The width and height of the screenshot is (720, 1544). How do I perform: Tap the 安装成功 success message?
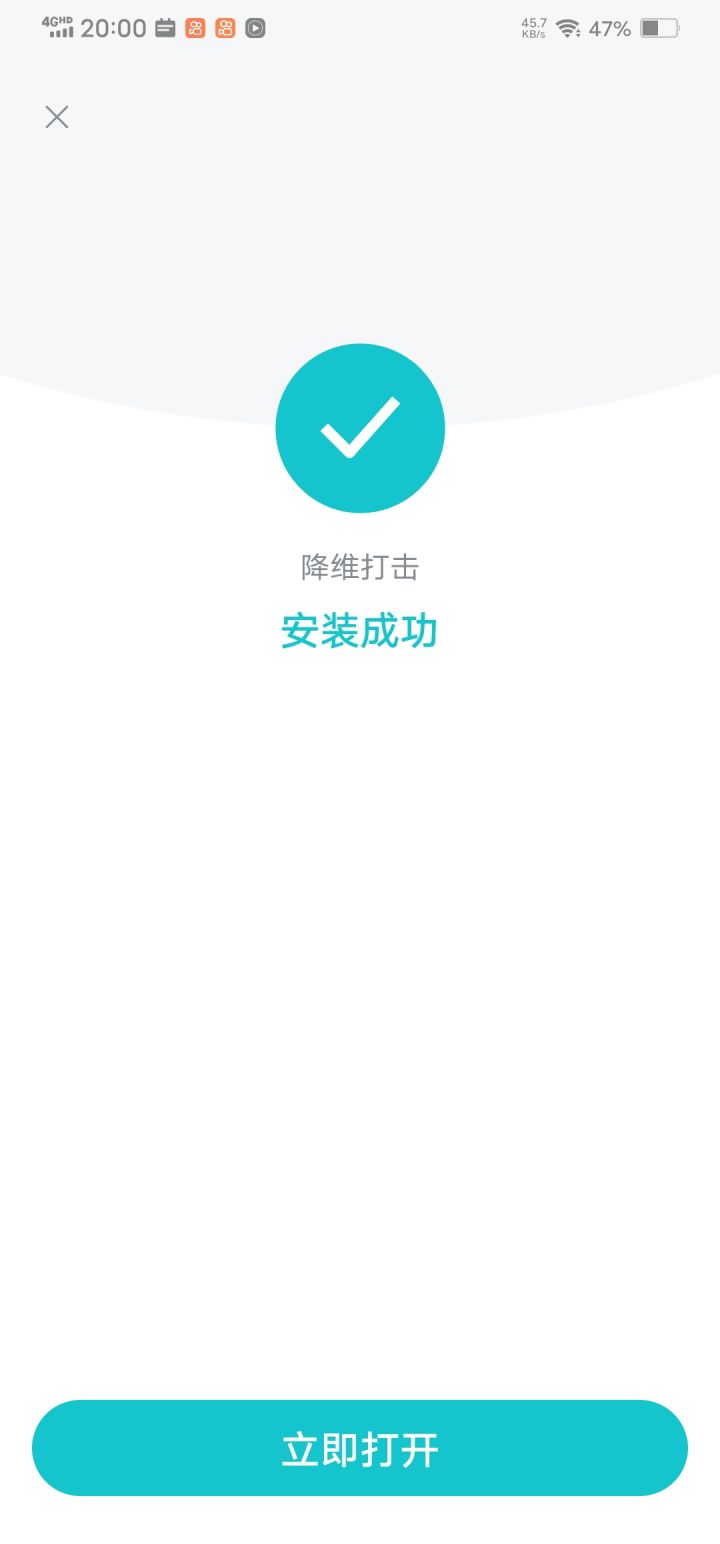(360, 631)
